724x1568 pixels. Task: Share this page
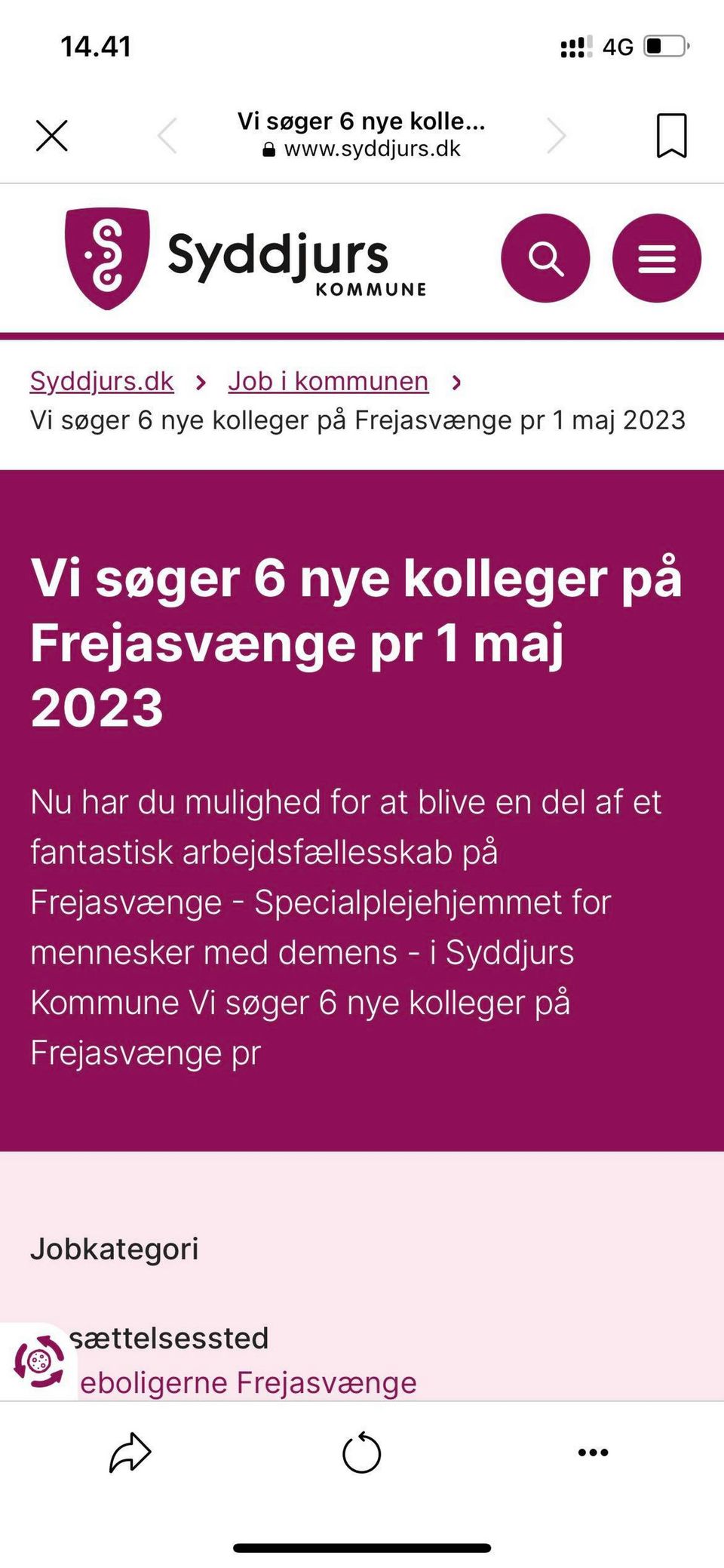(130, 1452)
